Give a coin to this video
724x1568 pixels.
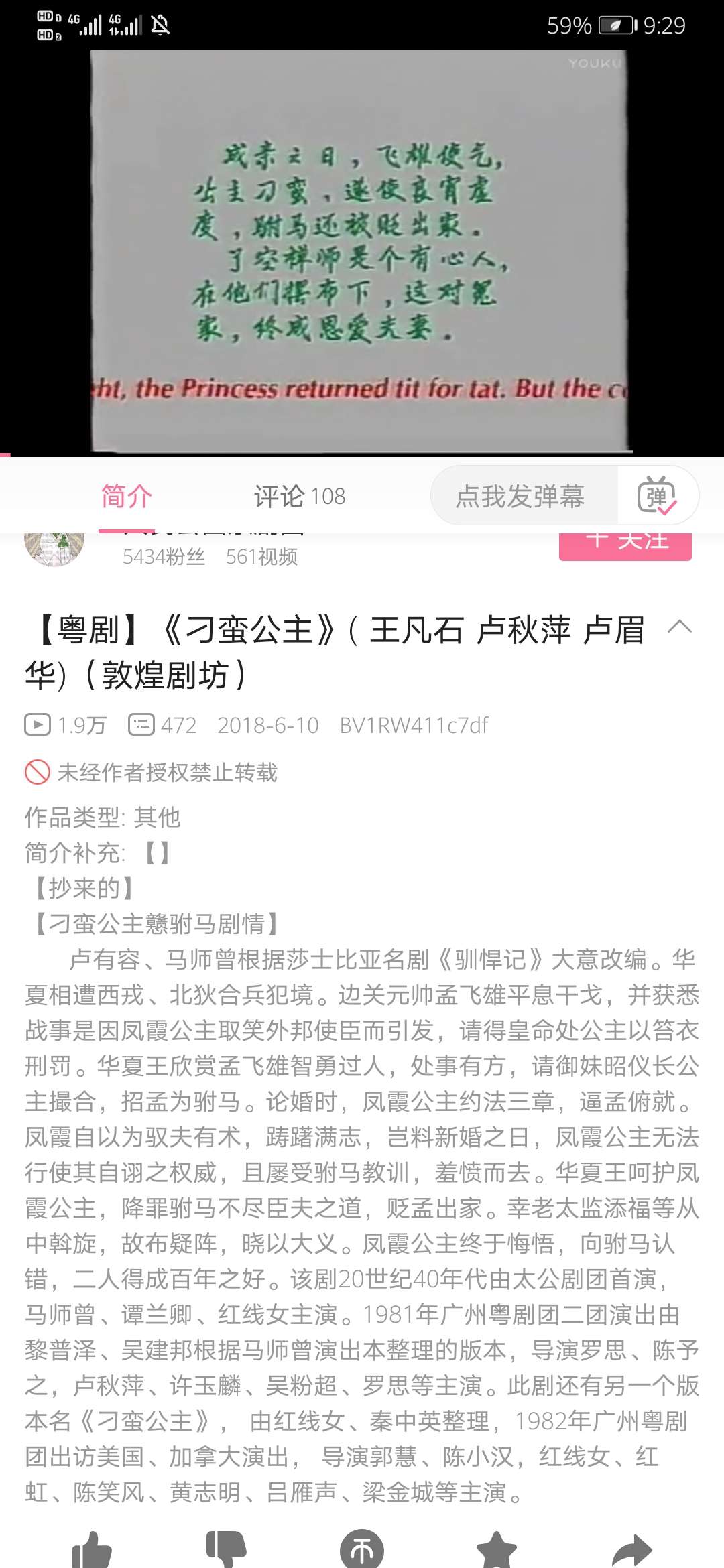tap(362, 1551)
